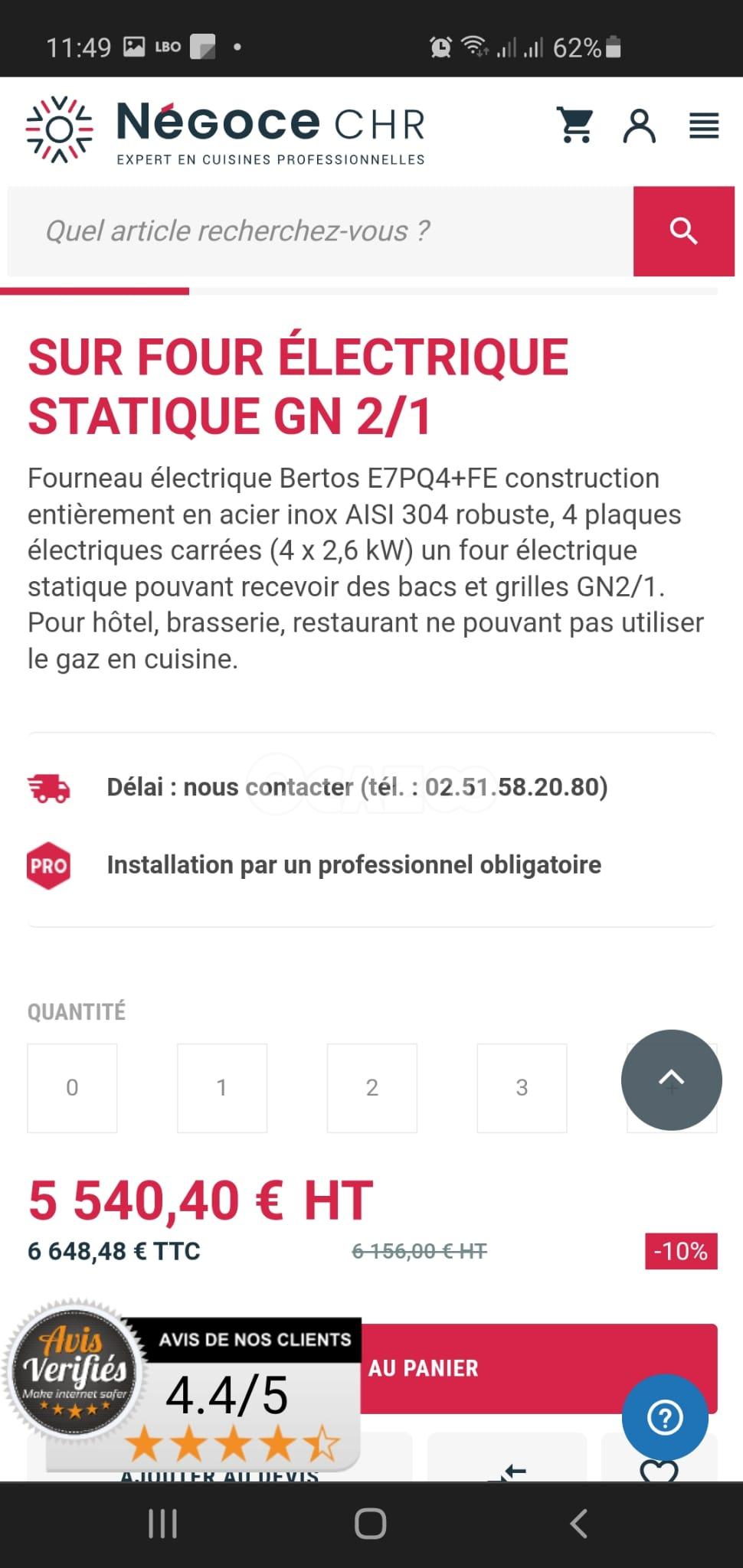This screenshot has height=1568, width=743.
Task: Select quantity 1
Action: coord(222,1087)
